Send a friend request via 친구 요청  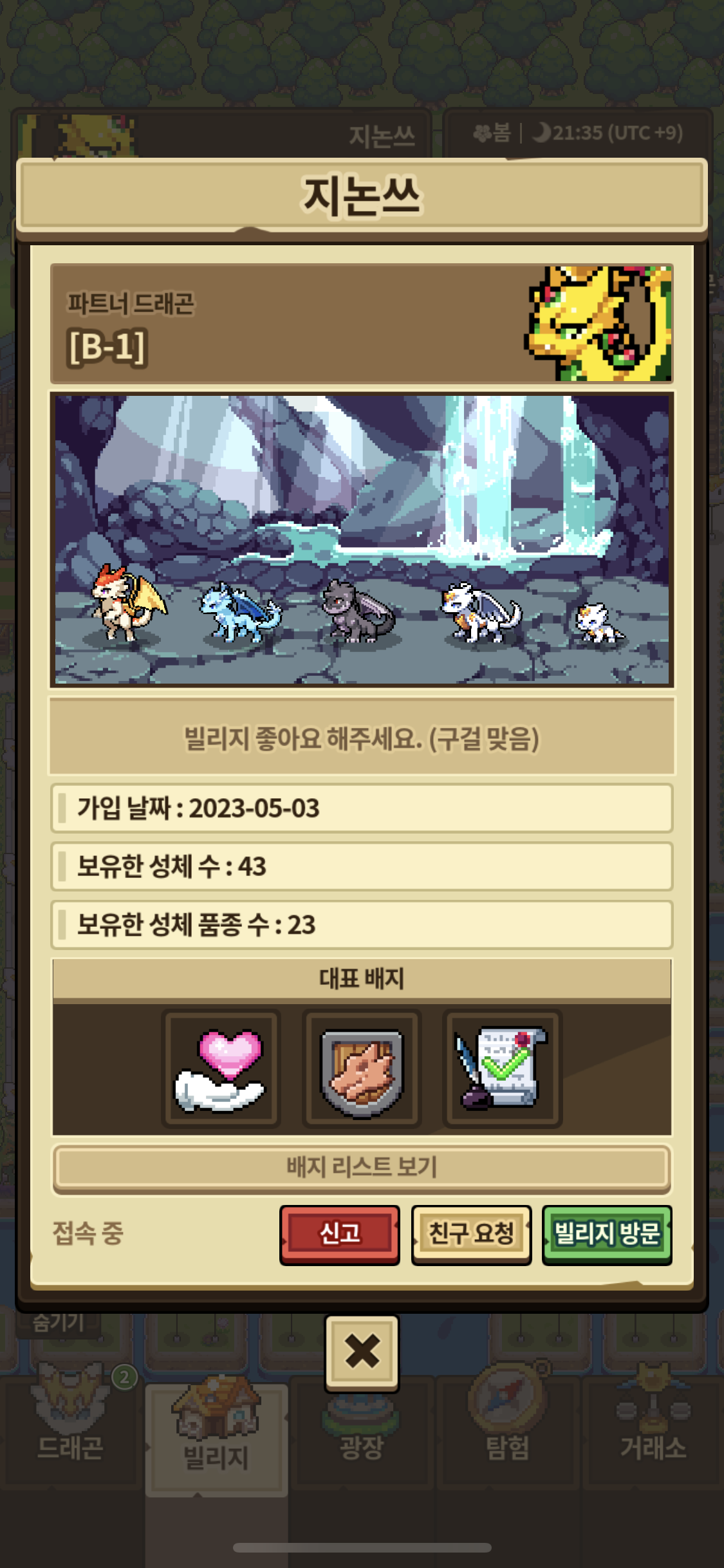coord(471,1235)
